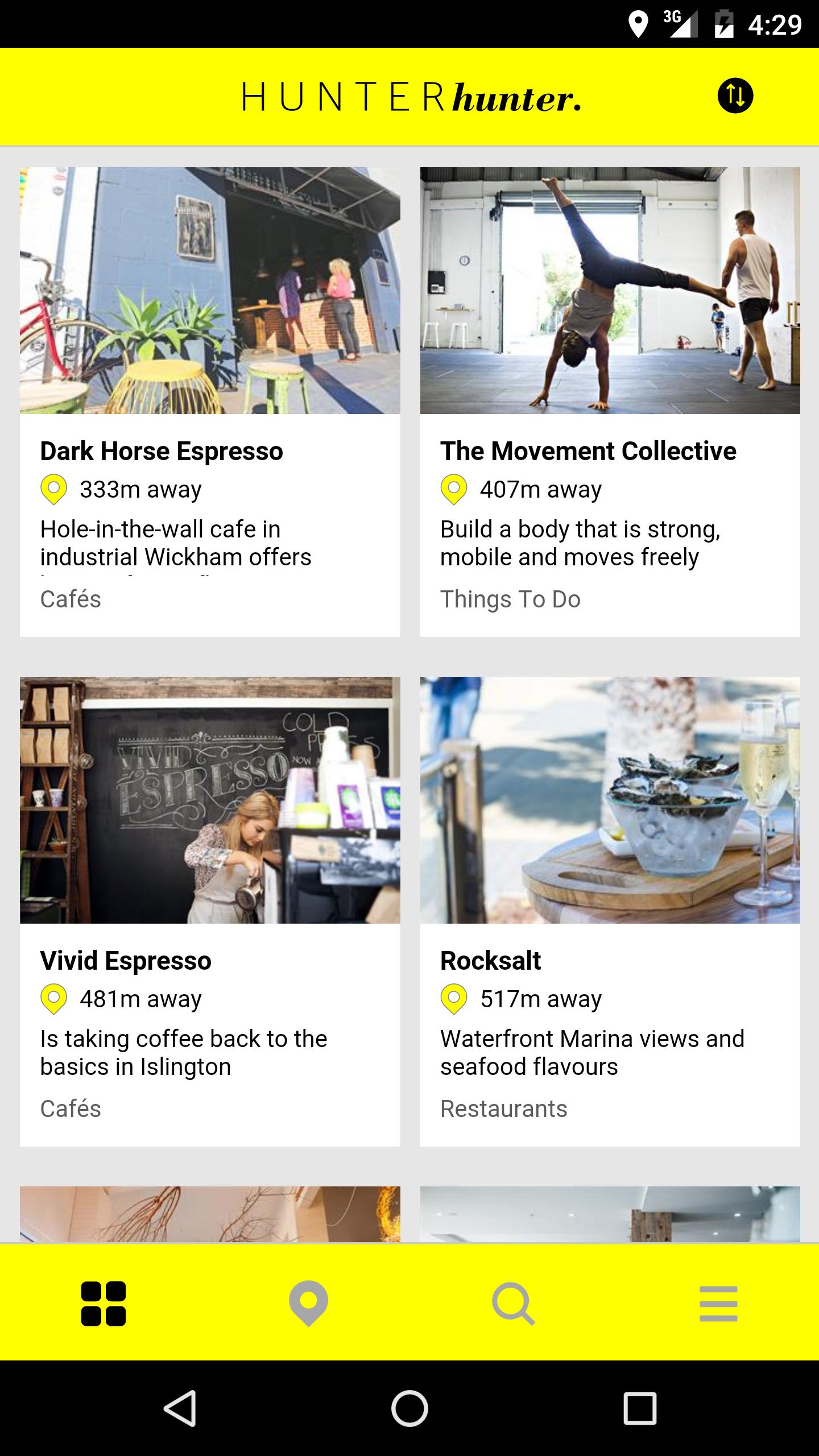Screen dimensions: 819x1456
Task: Open the hamburger menu tab
Action: tap(718, 1303)
